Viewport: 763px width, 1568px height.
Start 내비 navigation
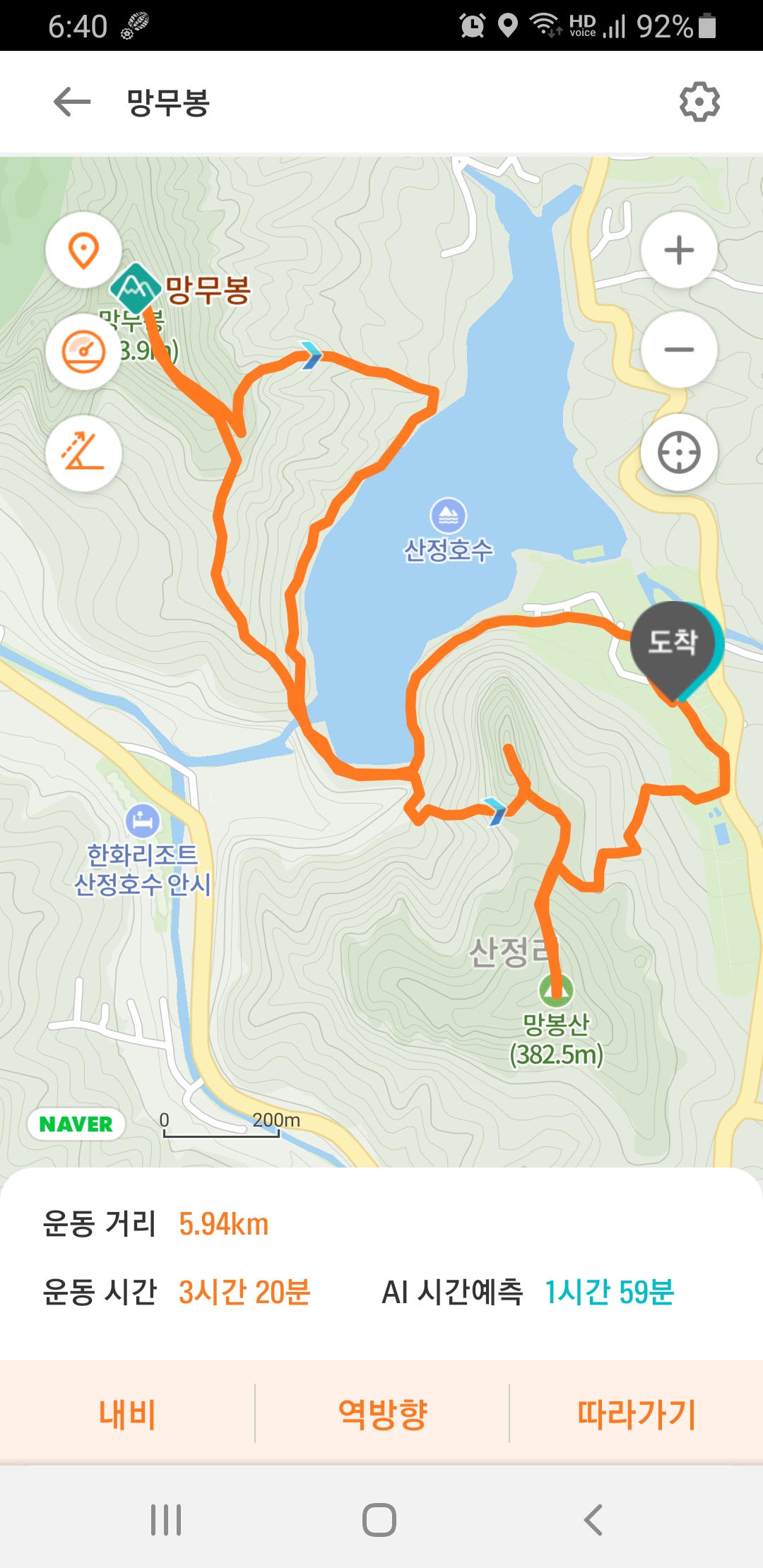click(x=127, y=1413)
